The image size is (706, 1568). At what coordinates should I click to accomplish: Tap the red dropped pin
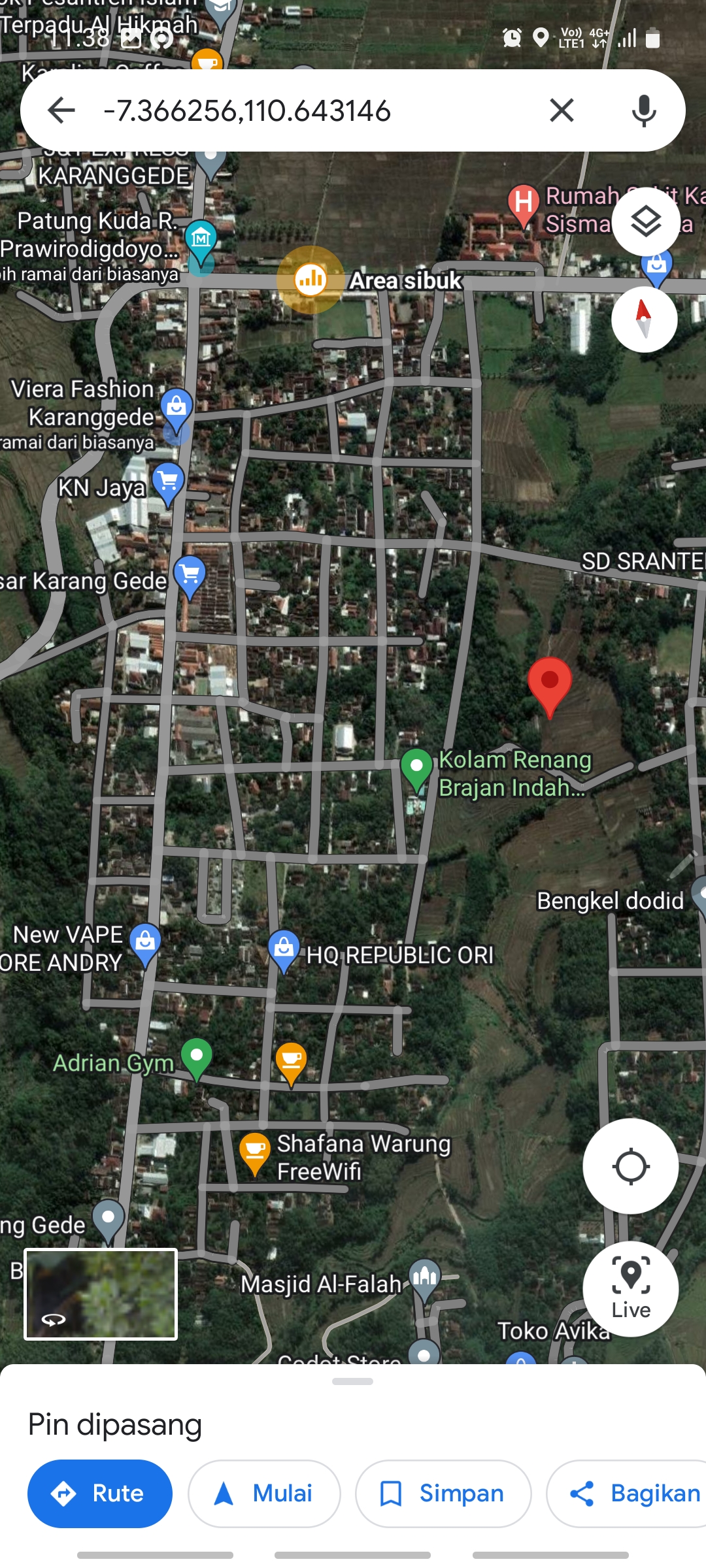(x=550, y=683)
